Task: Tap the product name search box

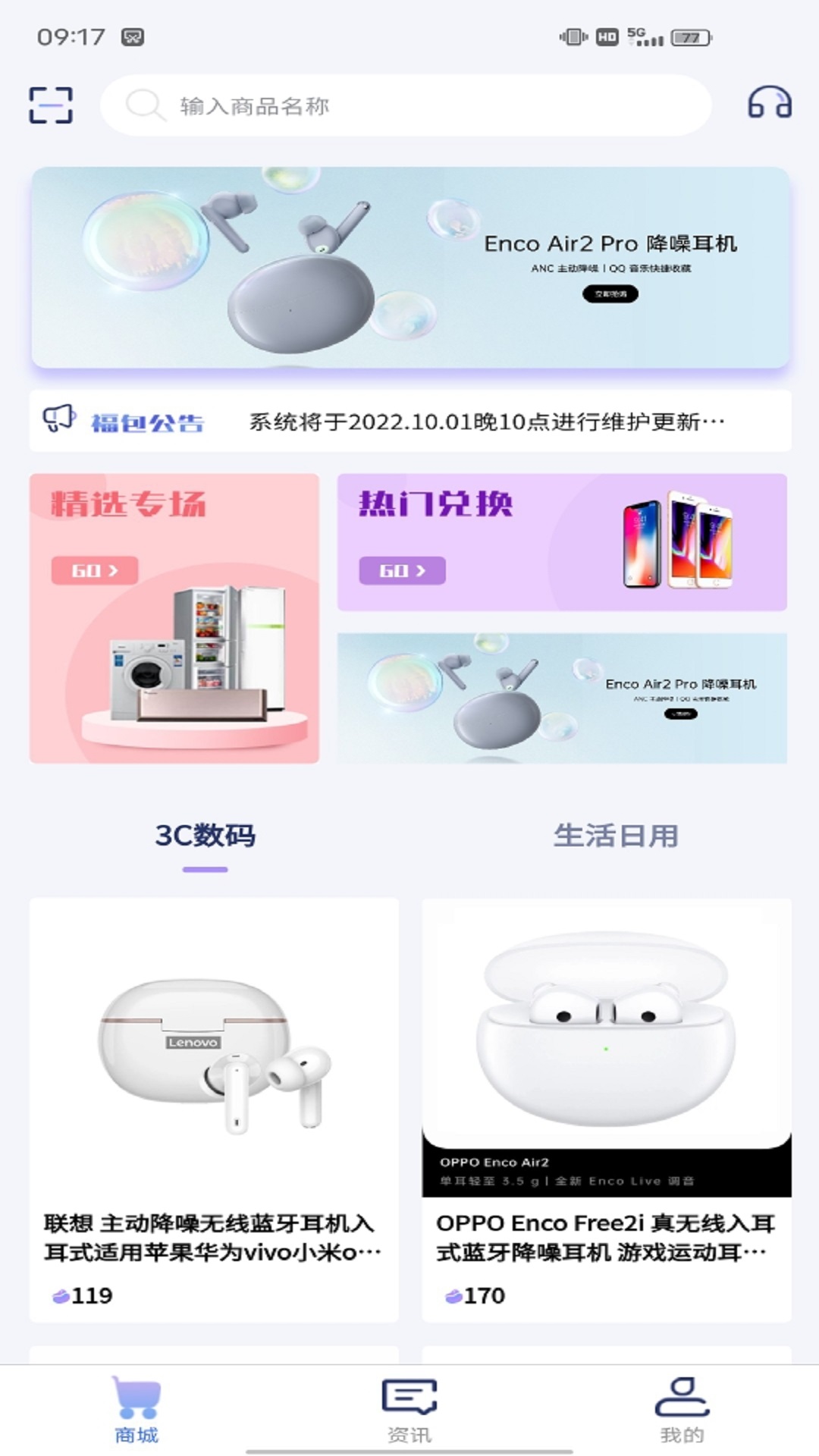Action: (406, 105)
